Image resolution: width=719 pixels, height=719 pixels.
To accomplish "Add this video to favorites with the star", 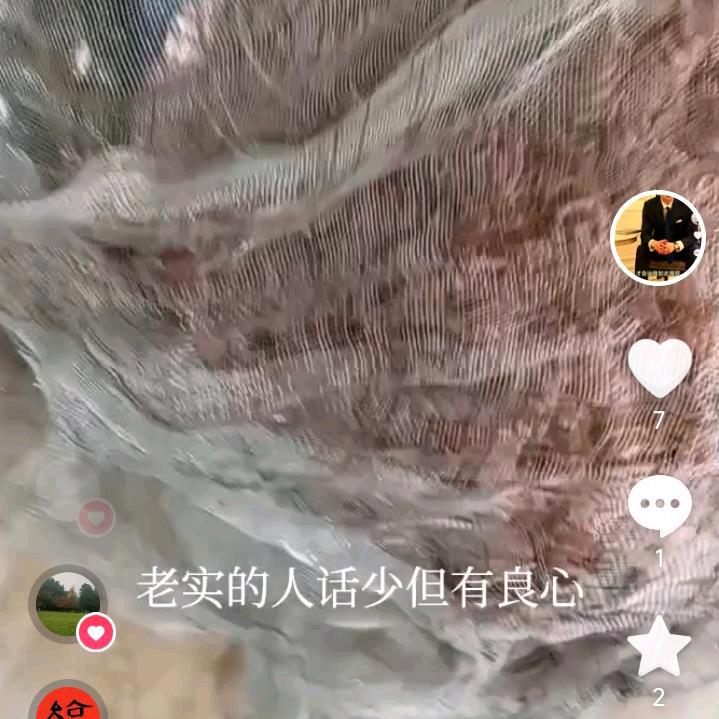I will point(659,647).
